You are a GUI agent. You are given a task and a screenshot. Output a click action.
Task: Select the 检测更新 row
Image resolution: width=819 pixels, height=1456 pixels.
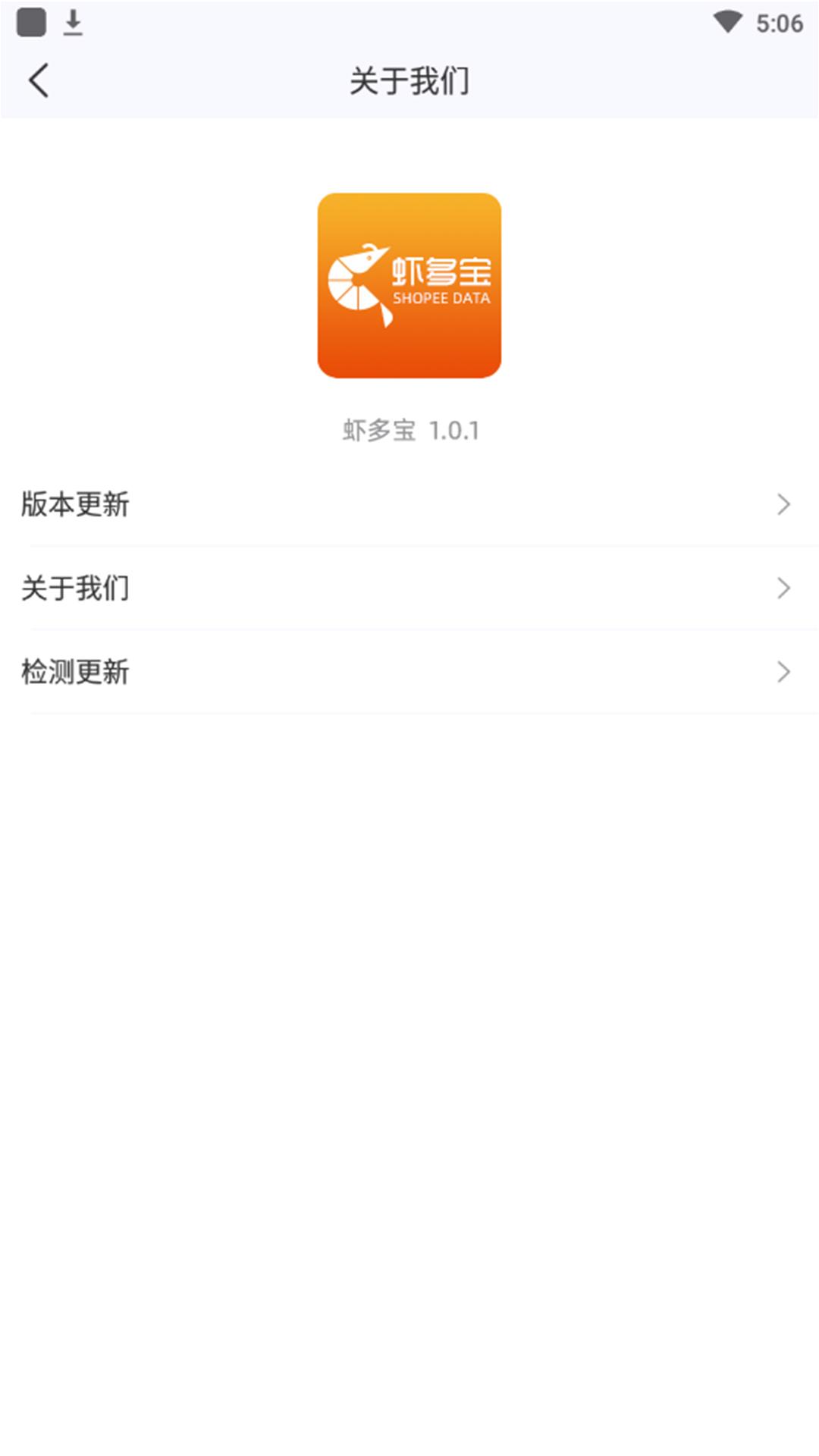409,672
